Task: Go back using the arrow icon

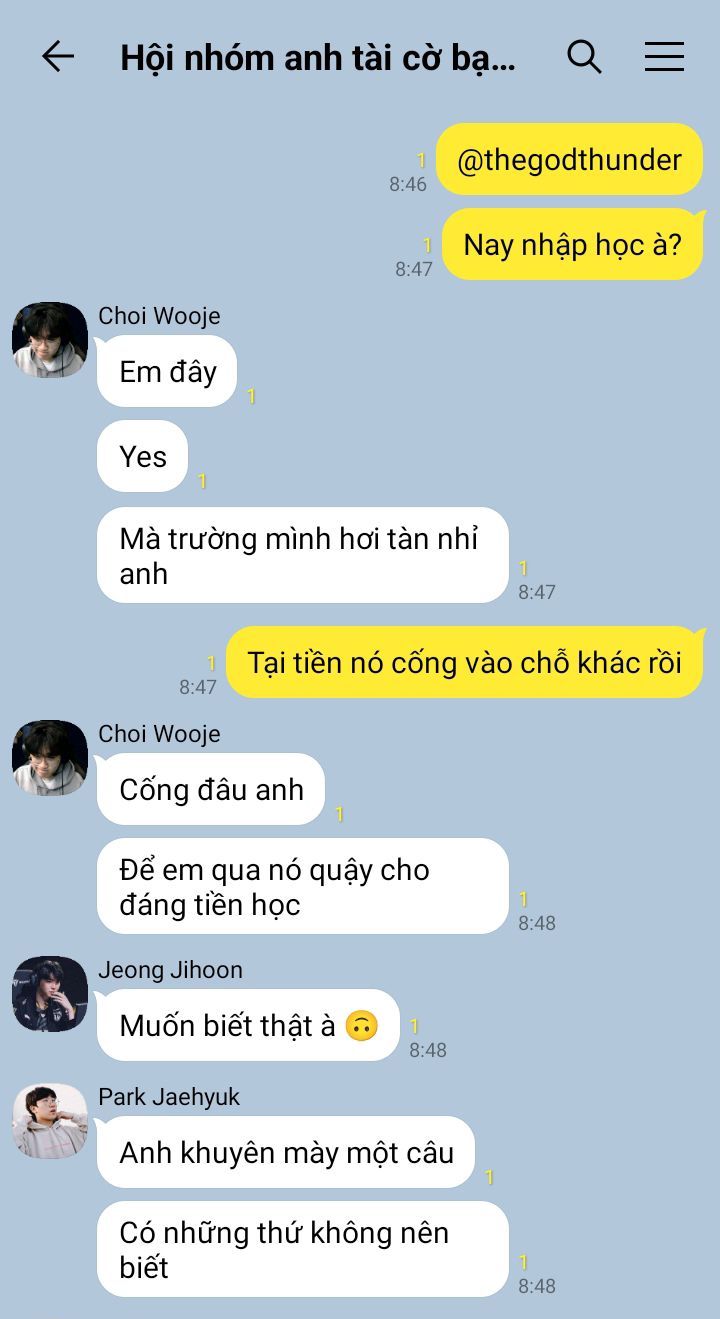Action: click(x=58, y=57)
